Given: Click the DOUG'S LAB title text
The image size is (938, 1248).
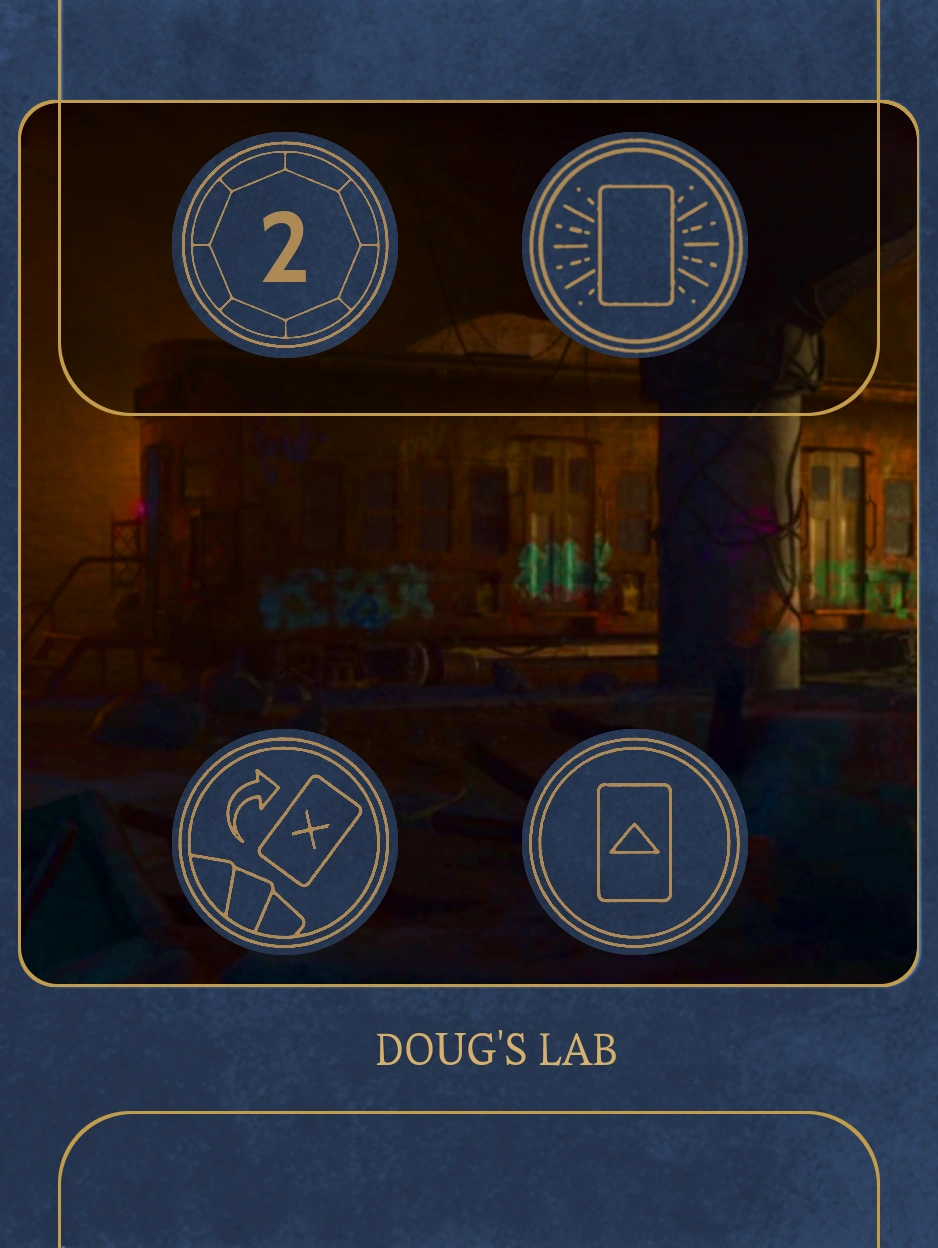Looking at the screenshot, I should (x=495, y=1049).
